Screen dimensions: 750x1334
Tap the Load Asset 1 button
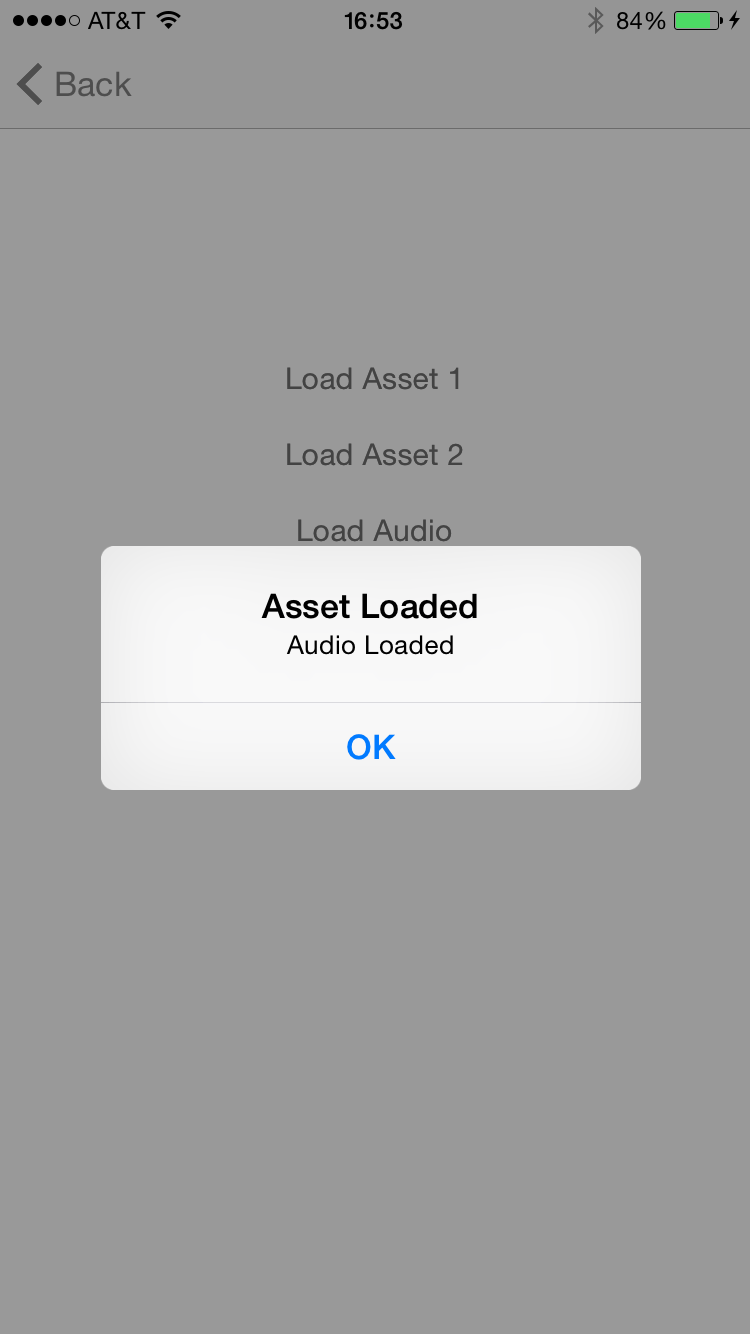(373, 379)
